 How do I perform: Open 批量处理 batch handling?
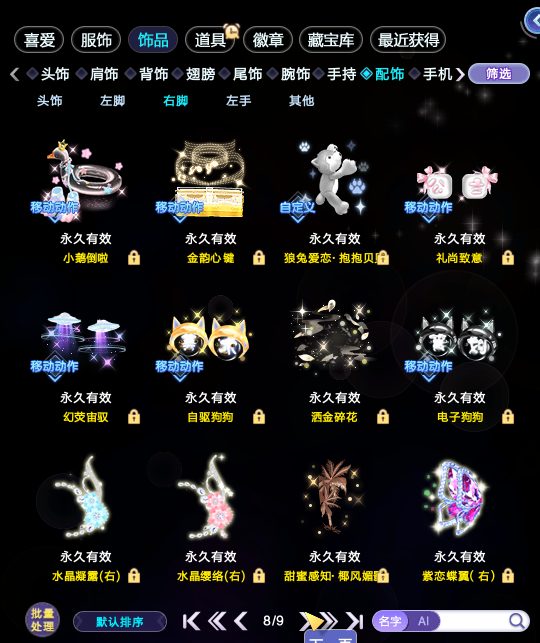point(42,619)
